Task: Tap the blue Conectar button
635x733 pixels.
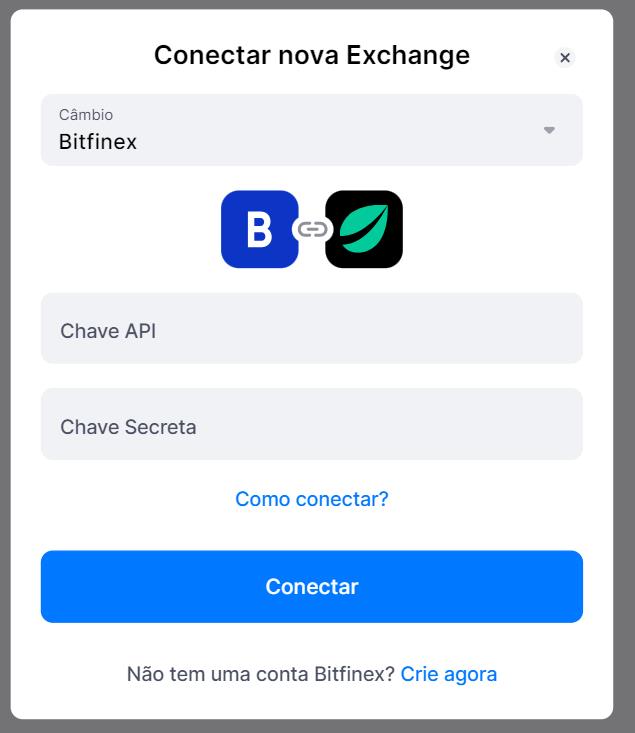Action: click(311, 586)
